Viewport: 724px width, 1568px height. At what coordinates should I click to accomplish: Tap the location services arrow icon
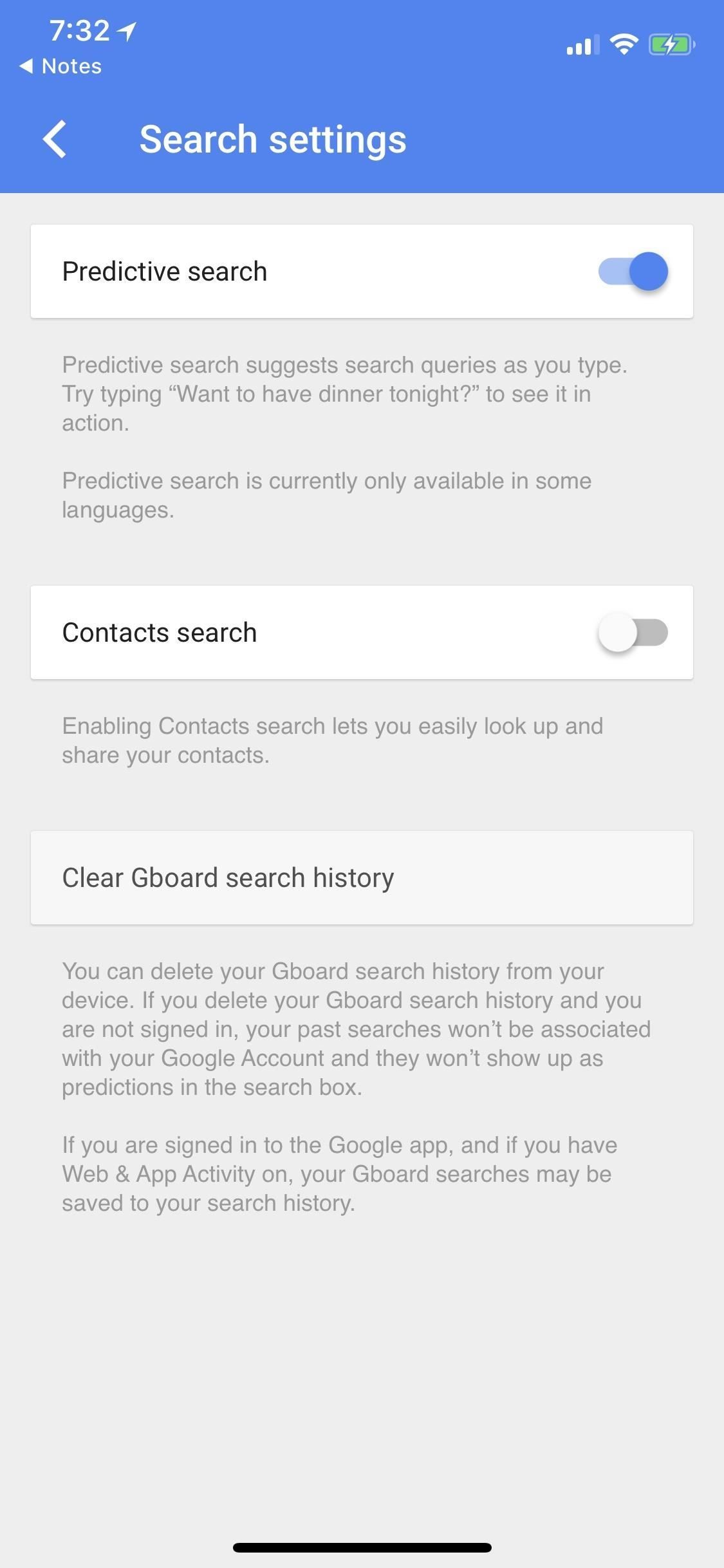coord(126,30)
